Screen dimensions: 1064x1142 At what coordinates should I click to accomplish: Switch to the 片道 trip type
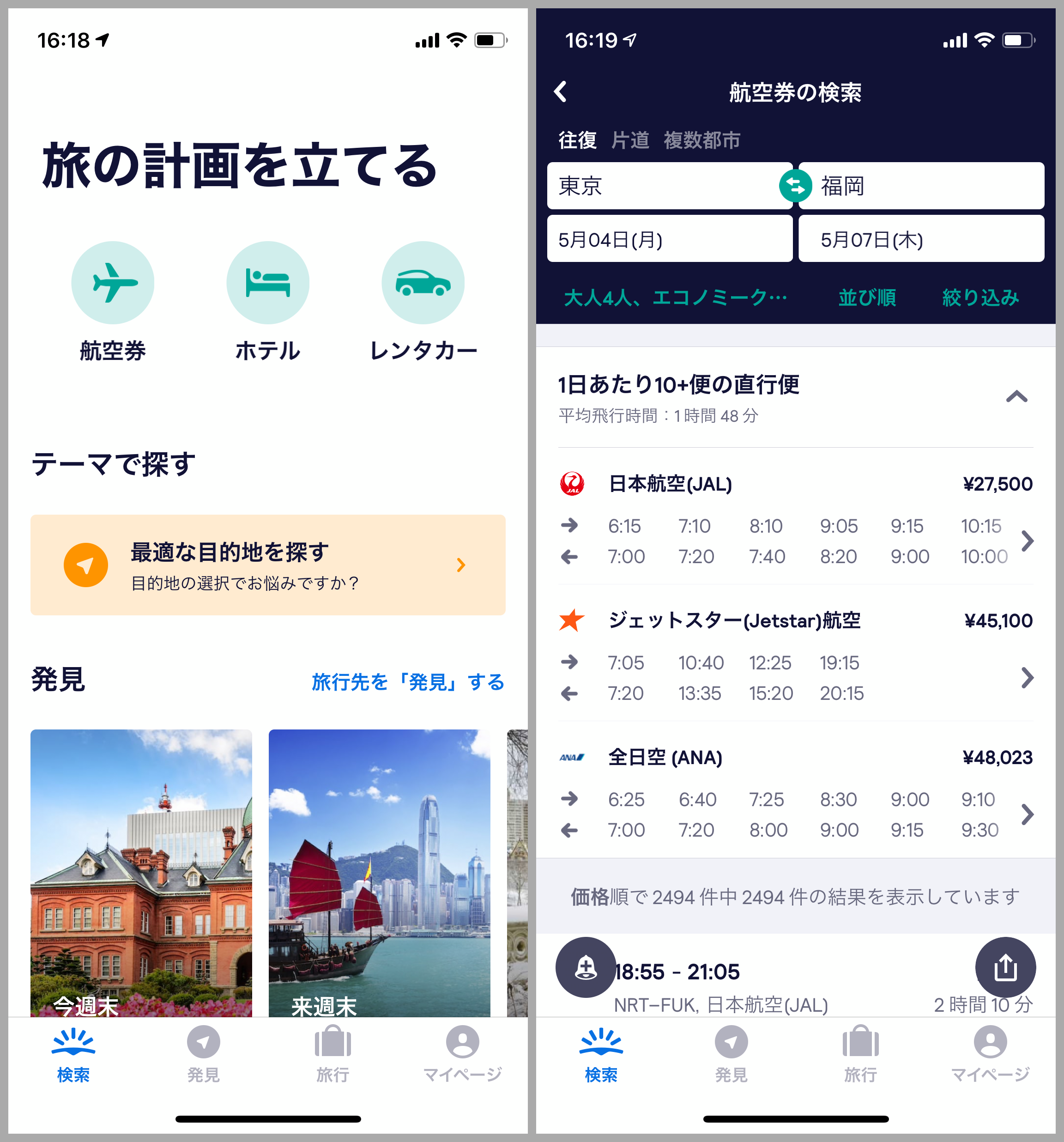[x=630, y=140]
